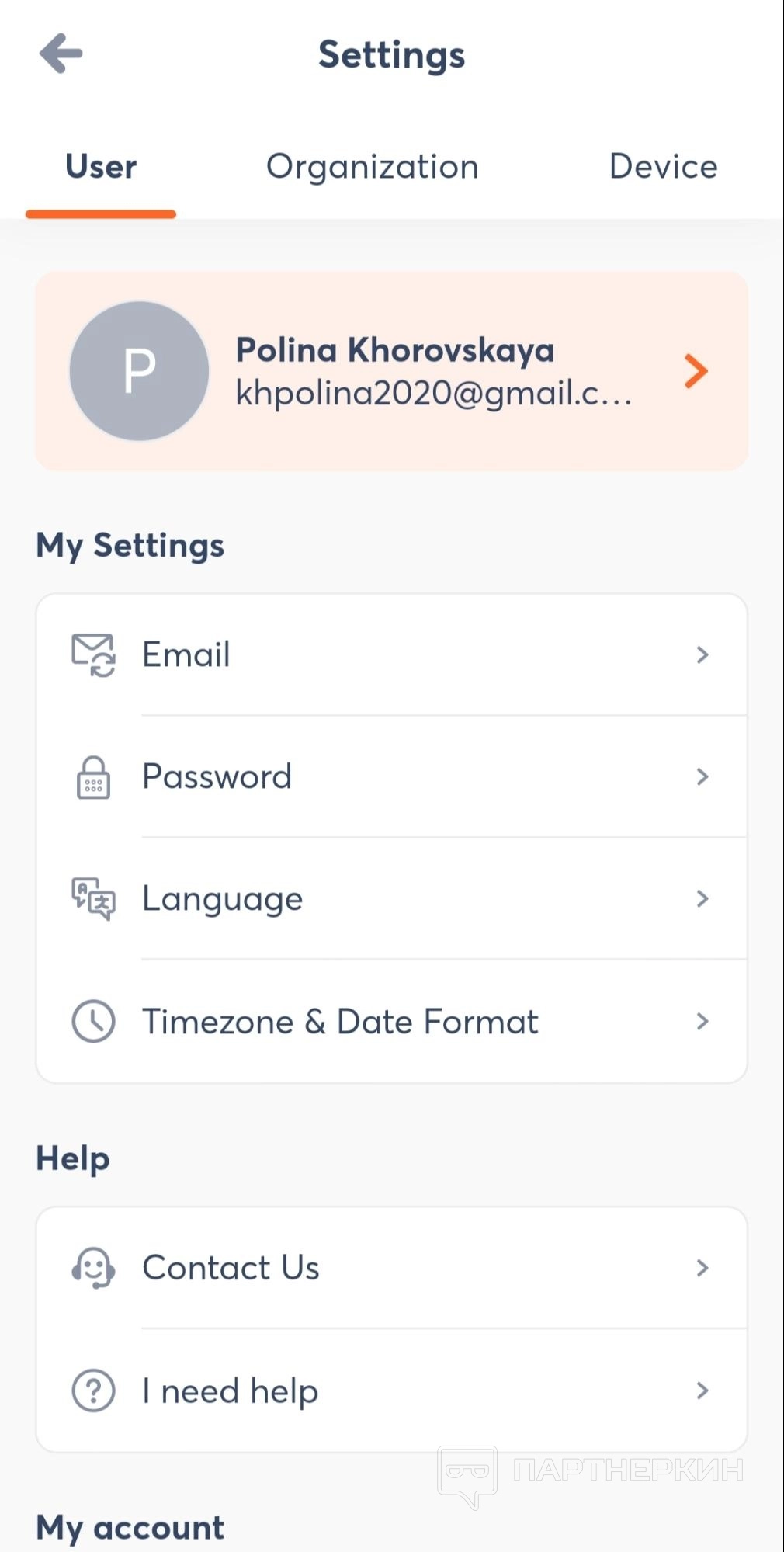Image resolution: width=784 pixels, height=1552 pixels.
Task: Select the User tab
Action: (x=101, y=167)
